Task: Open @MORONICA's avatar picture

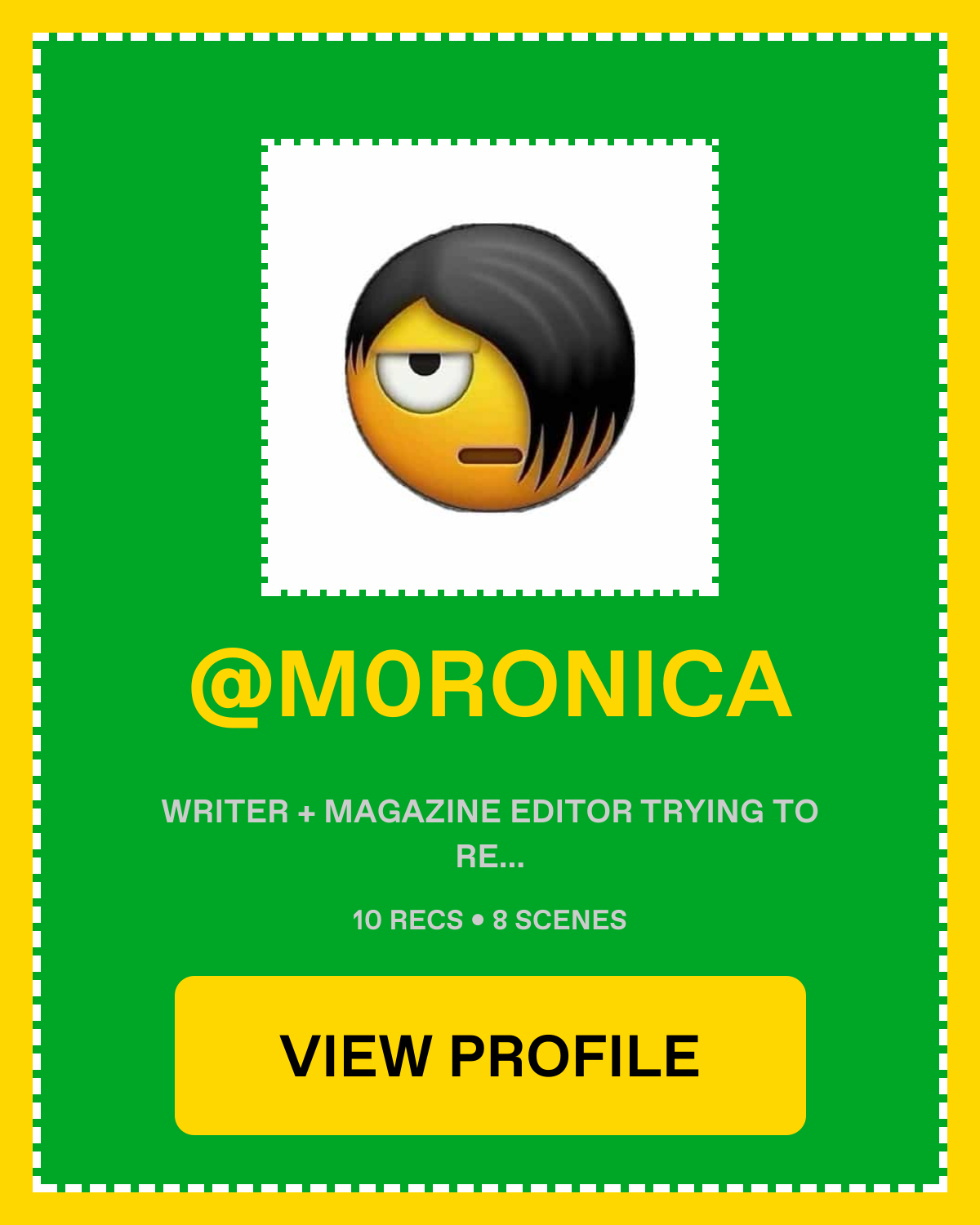Action: (490, 367)
